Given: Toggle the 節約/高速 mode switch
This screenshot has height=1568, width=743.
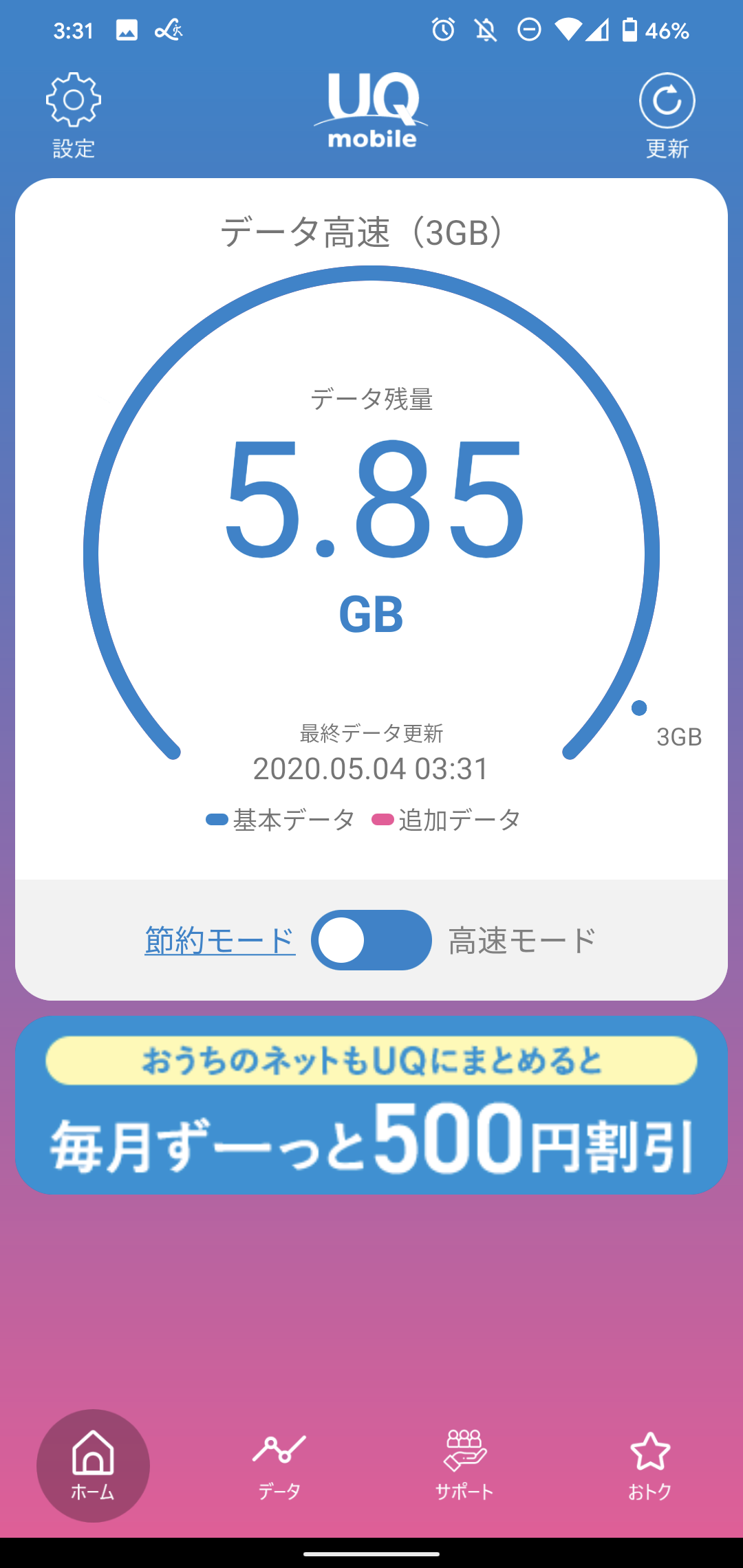Looking at the screenshot, I should [x=371, y=940].
